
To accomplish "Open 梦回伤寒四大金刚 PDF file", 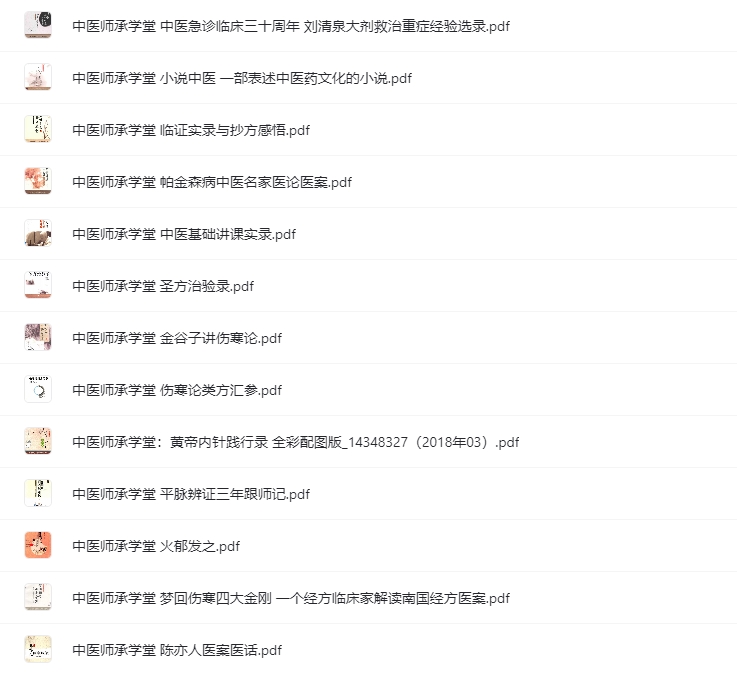I will click(x=291, y=598).
